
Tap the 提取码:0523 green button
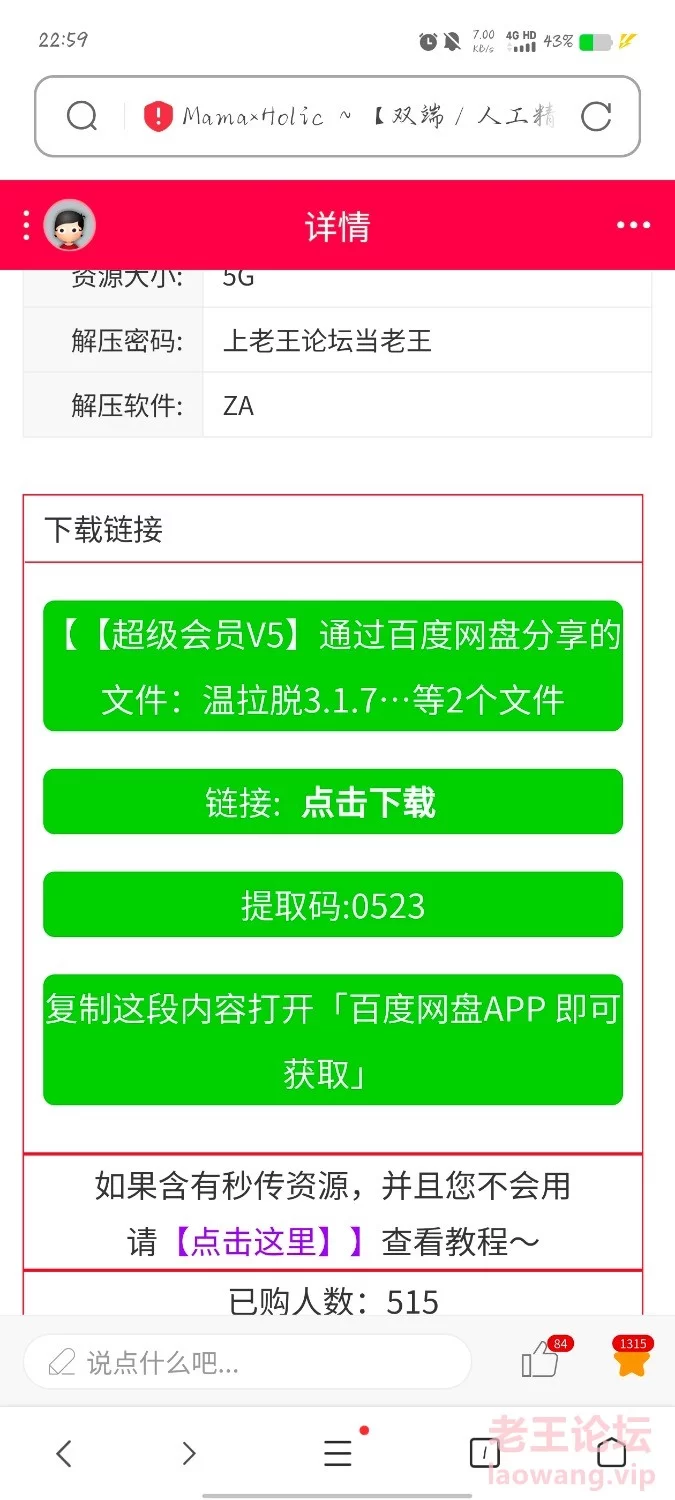[x=333, y=905]
